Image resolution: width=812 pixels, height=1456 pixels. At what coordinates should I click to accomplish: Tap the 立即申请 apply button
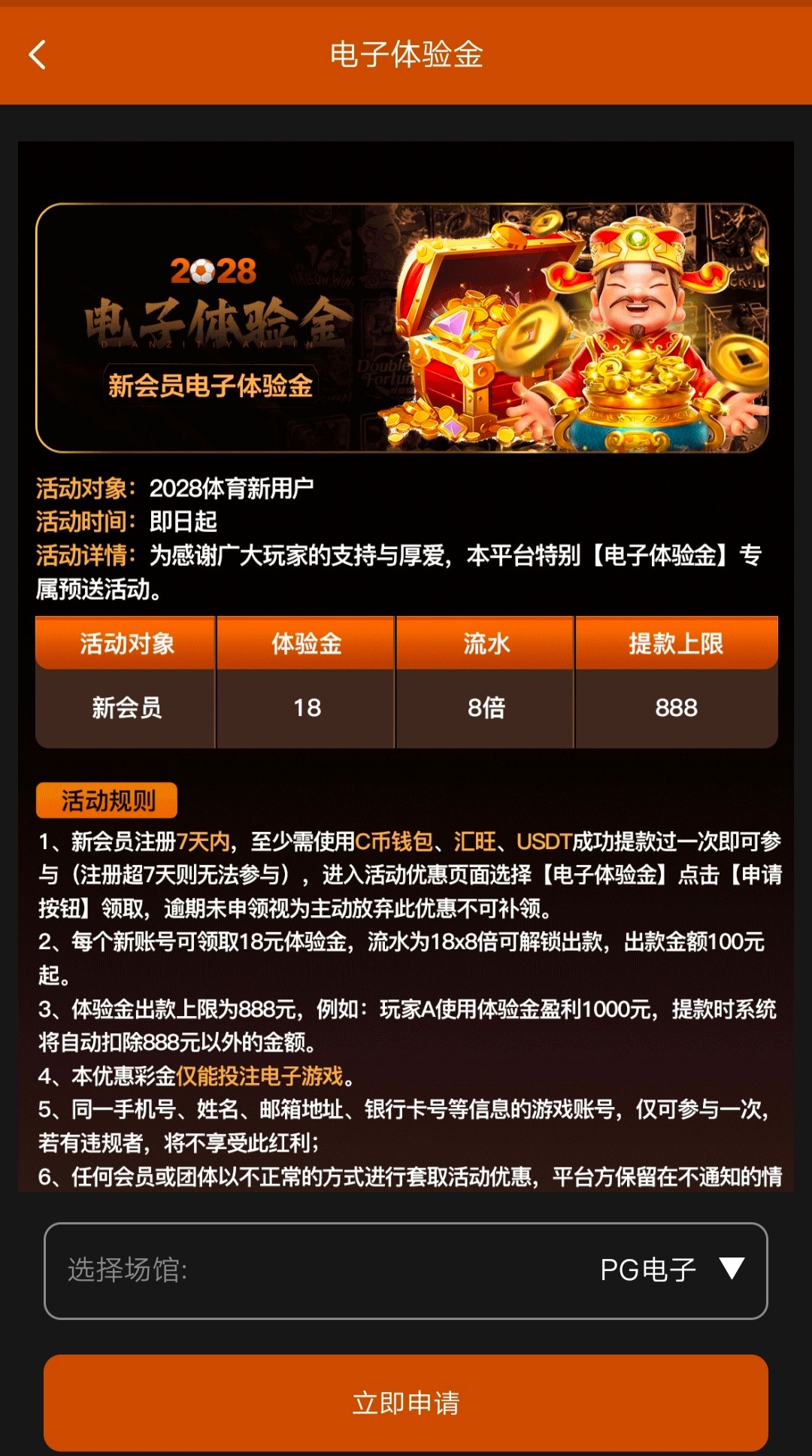(406, 1403)
